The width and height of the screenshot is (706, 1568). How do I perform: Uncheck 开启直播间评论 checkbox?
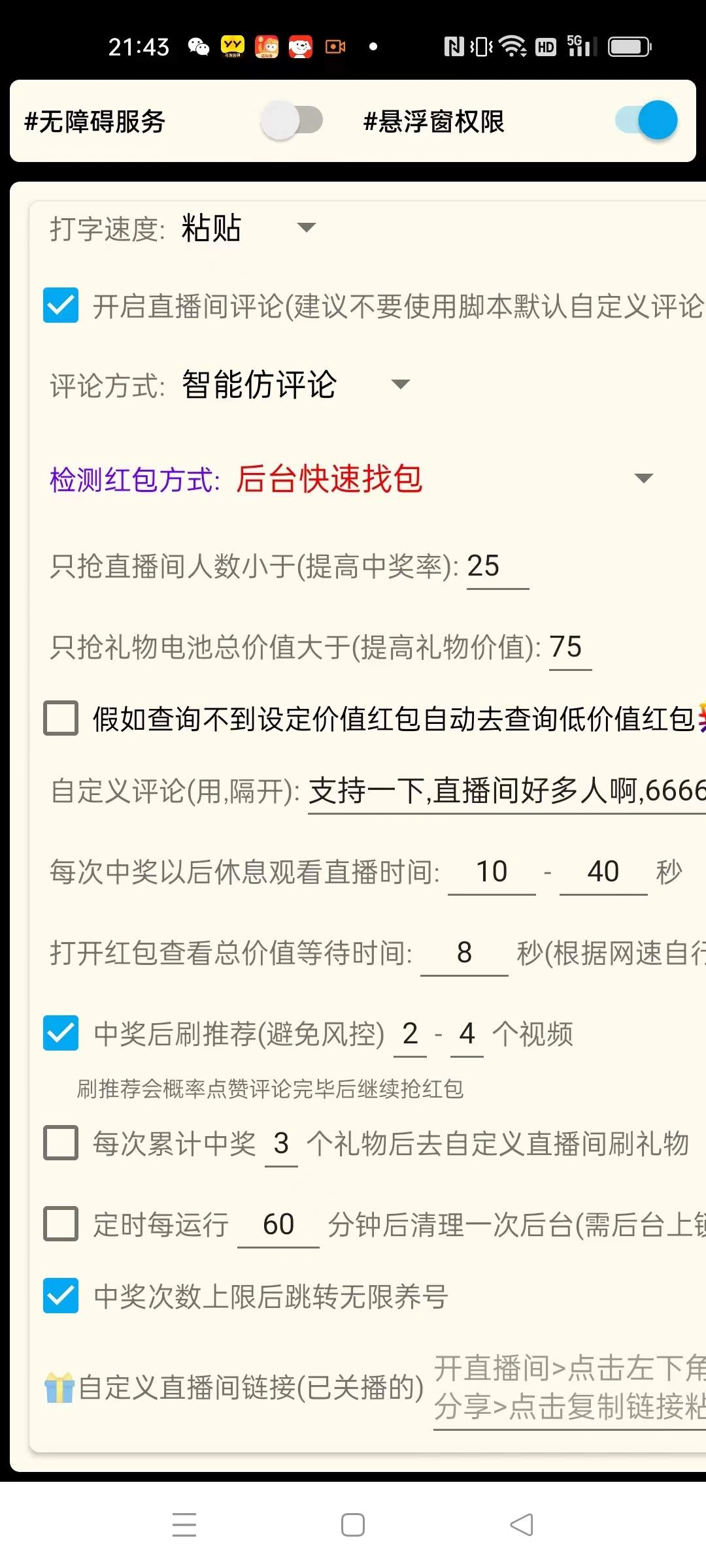(x=61, y=305)
